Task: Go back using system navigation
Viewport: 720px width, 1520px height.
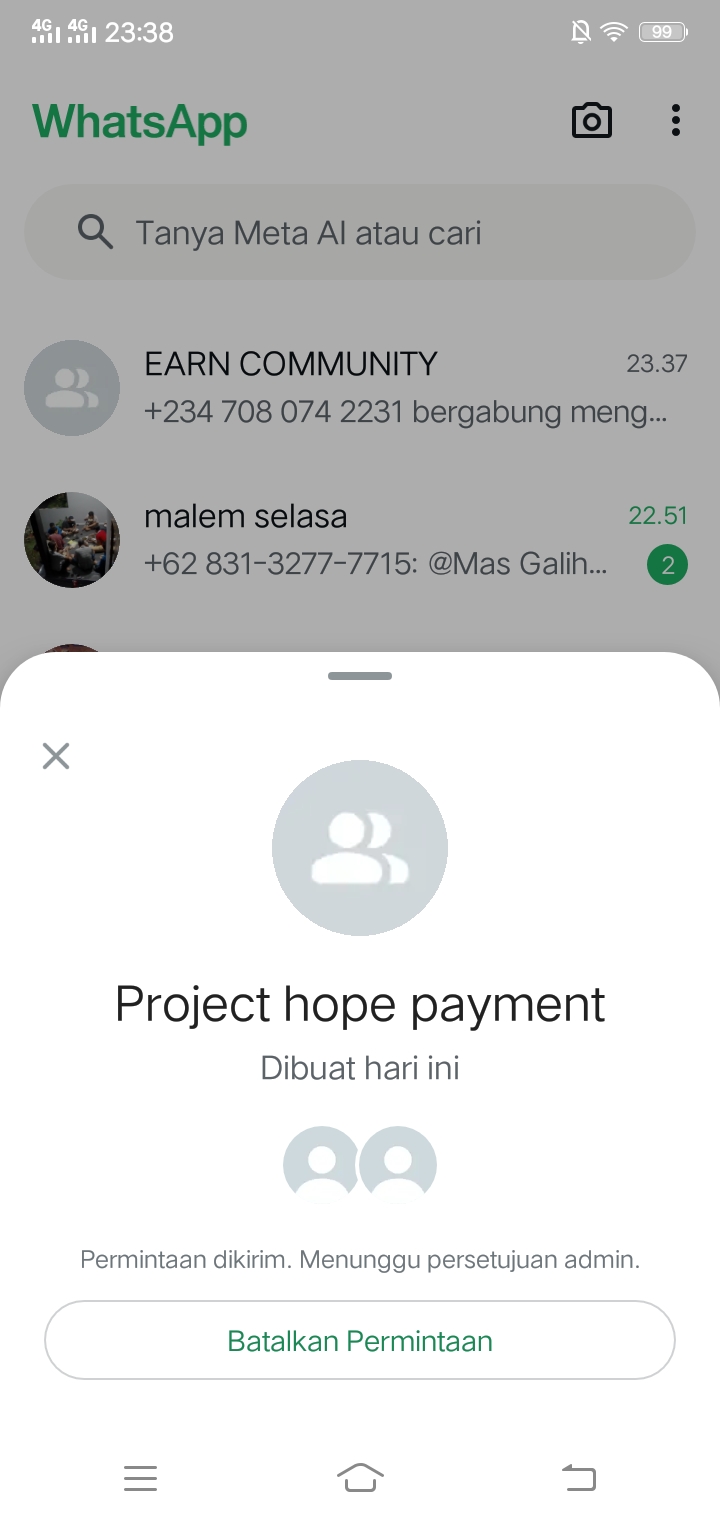Action: click(578, 1477)
